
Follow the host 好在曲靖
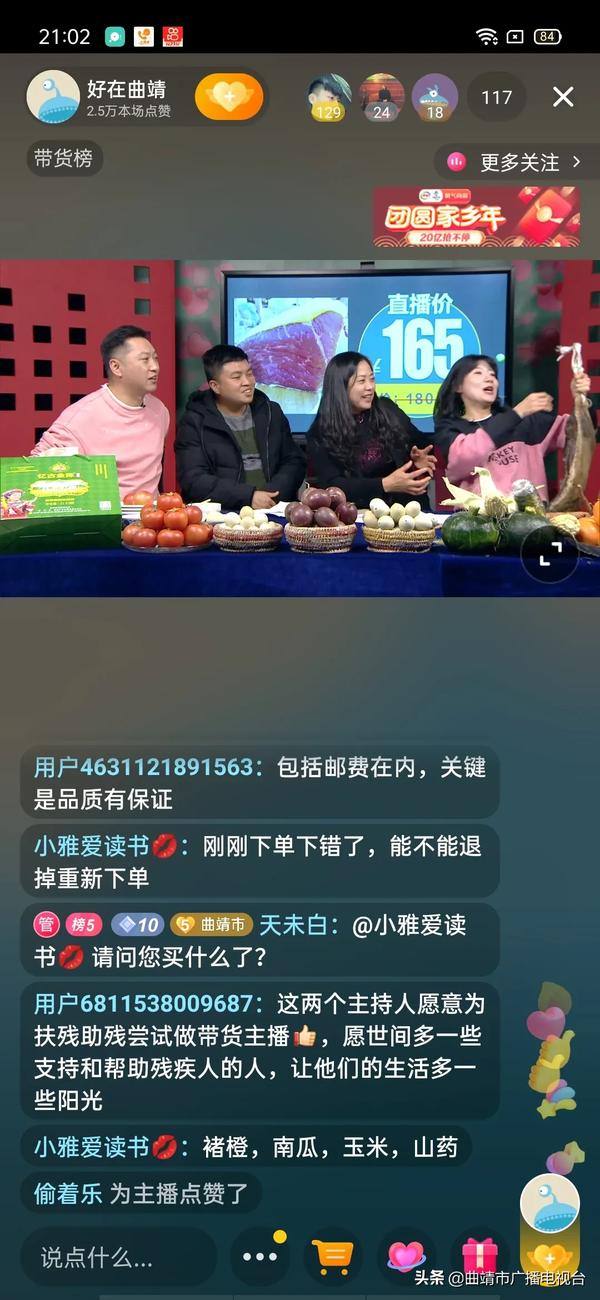click(229, 97)
